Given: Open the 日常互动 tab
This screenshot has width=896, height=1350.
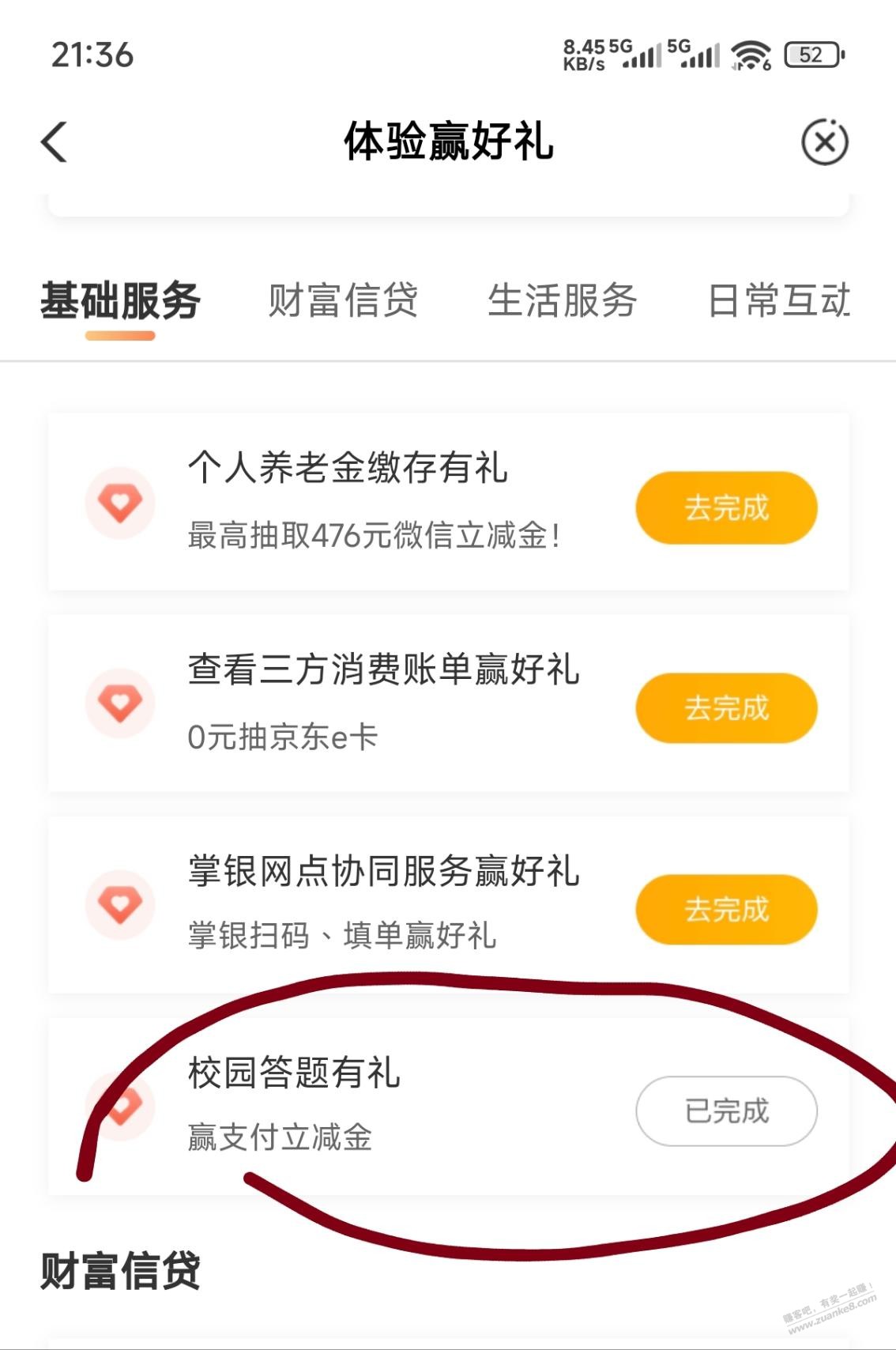Looking at the screenshot, I should 778,301.
